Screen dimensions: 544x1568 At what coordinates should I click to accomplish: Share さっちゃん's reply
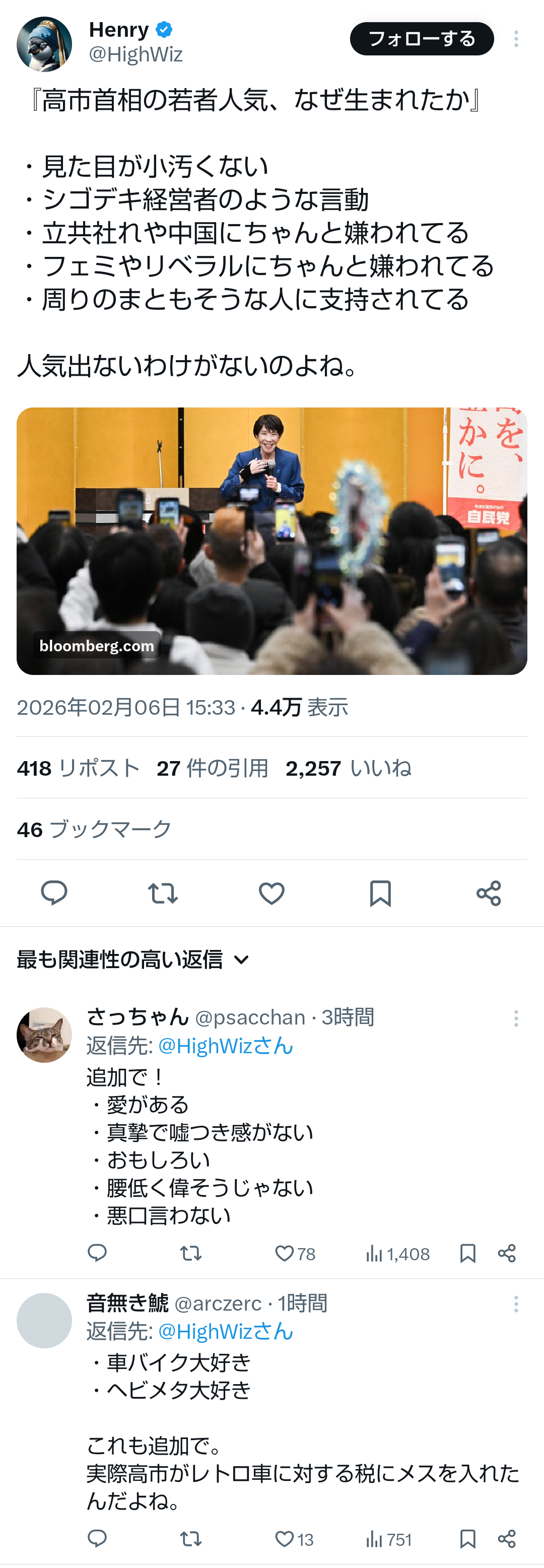pos(506,1253)
